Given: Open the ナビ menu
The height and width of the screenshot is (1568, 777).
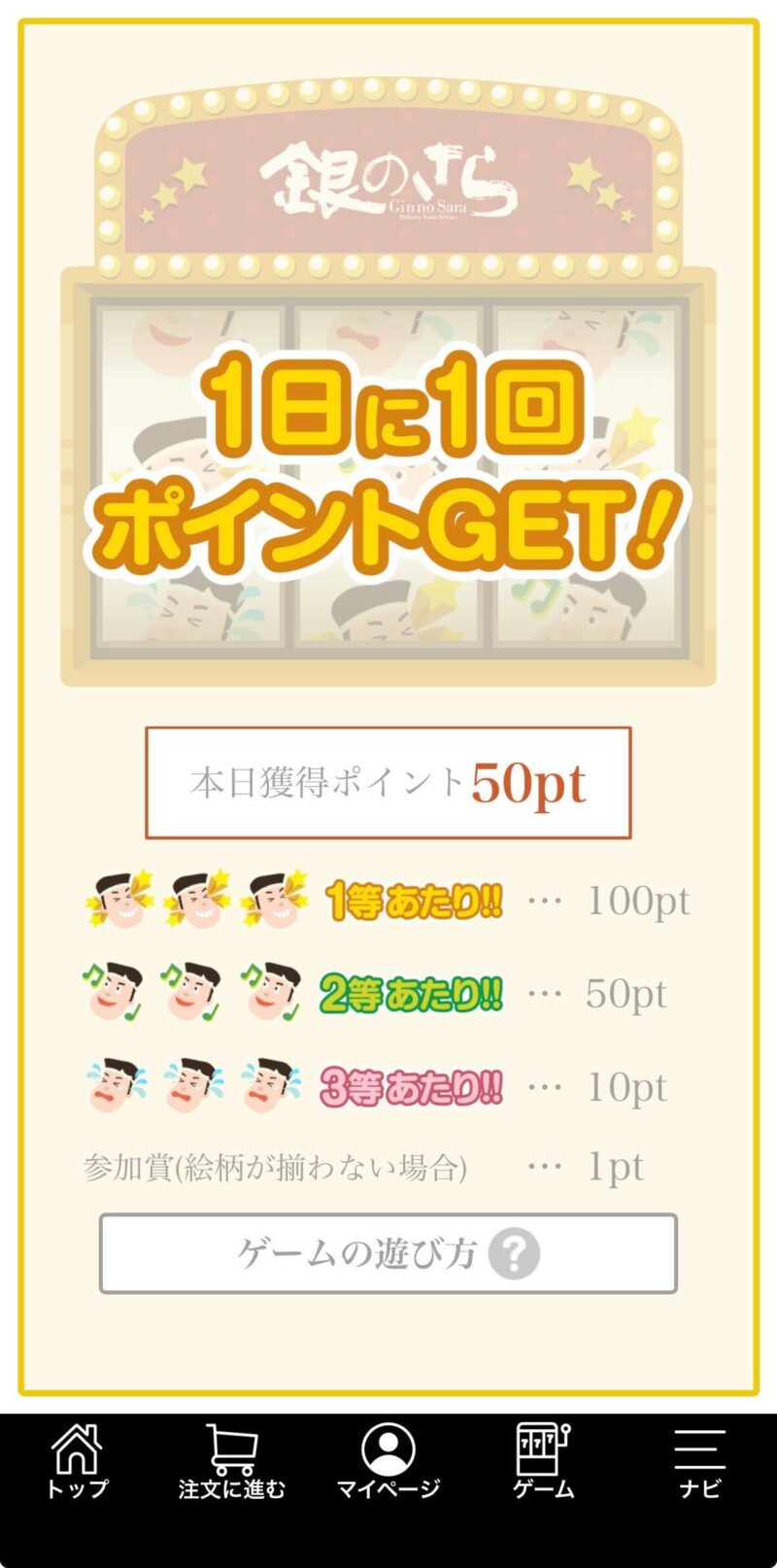Looking at the screenshot, I should 699,1462.
